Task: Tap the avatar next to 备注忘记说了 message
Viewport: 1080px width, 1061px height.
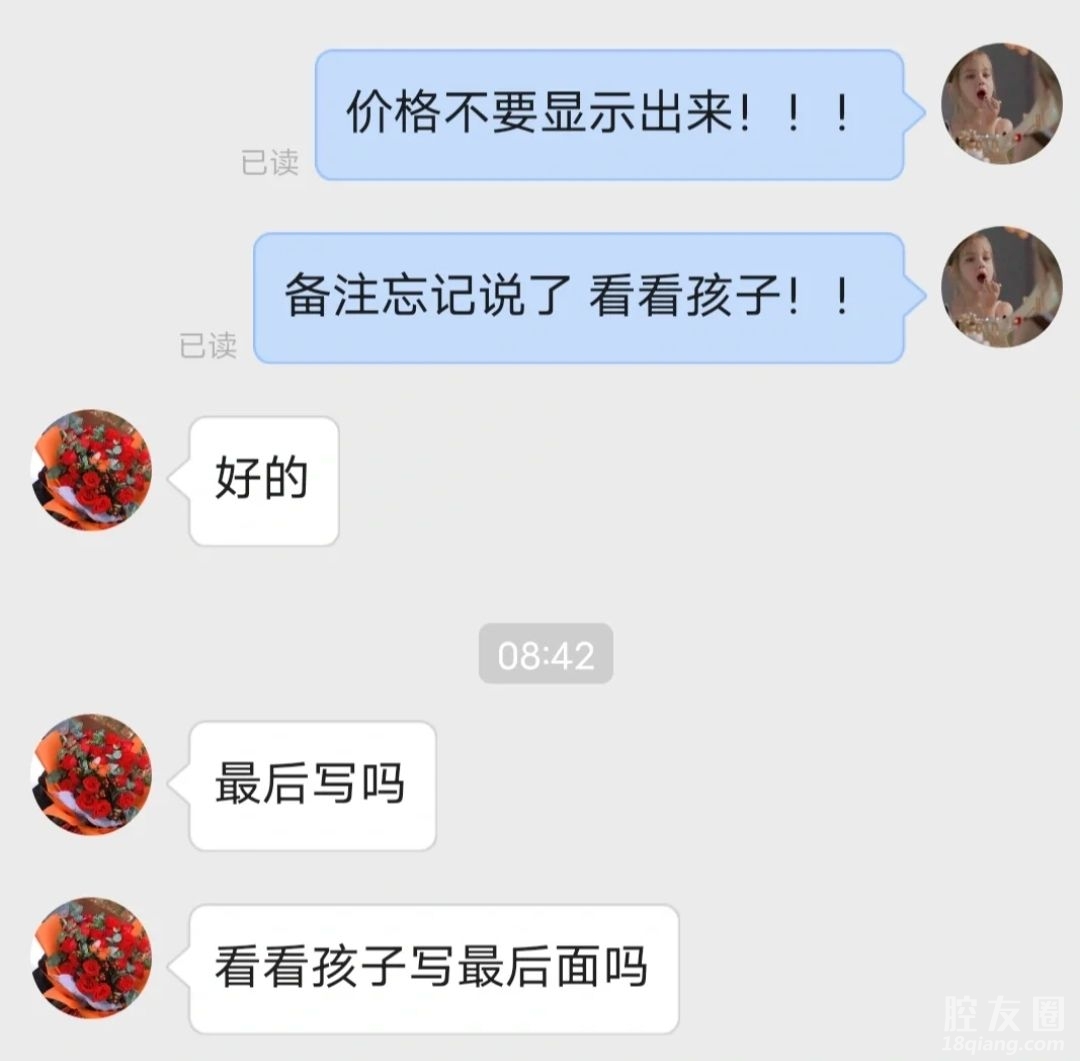Action: (1002, 286)
